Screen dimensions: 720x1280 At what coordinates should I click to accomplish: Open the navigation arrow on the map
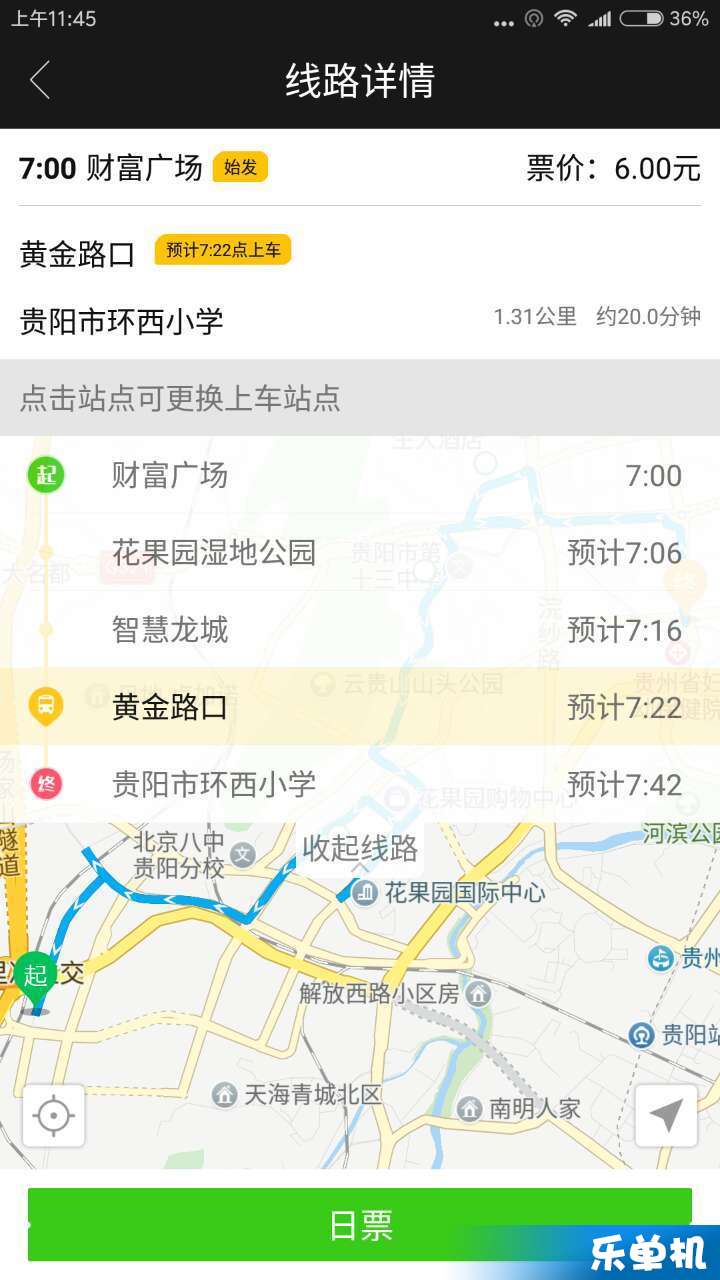click(666, 1115)
